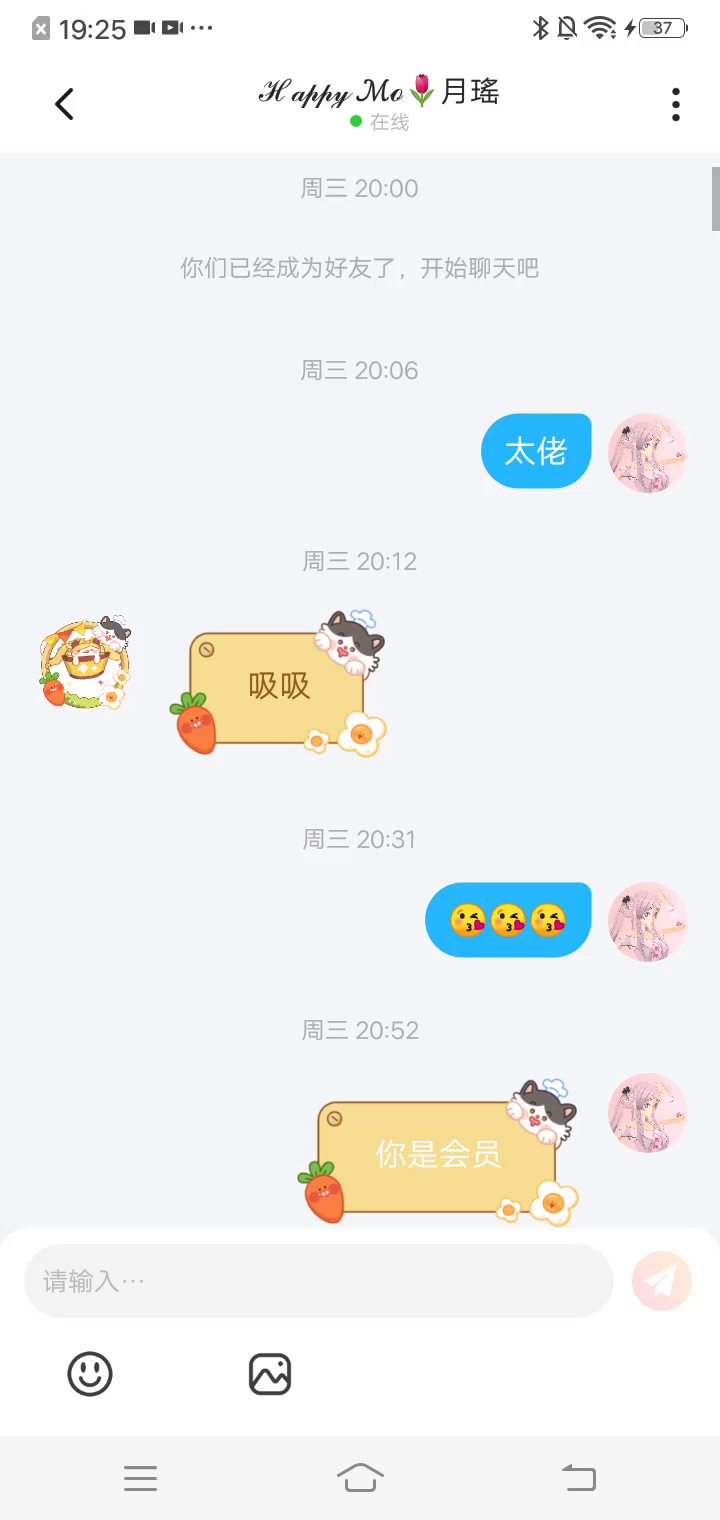Open the three-dot overflow menu
The image size is (720, 1520).
coord(676,104)
